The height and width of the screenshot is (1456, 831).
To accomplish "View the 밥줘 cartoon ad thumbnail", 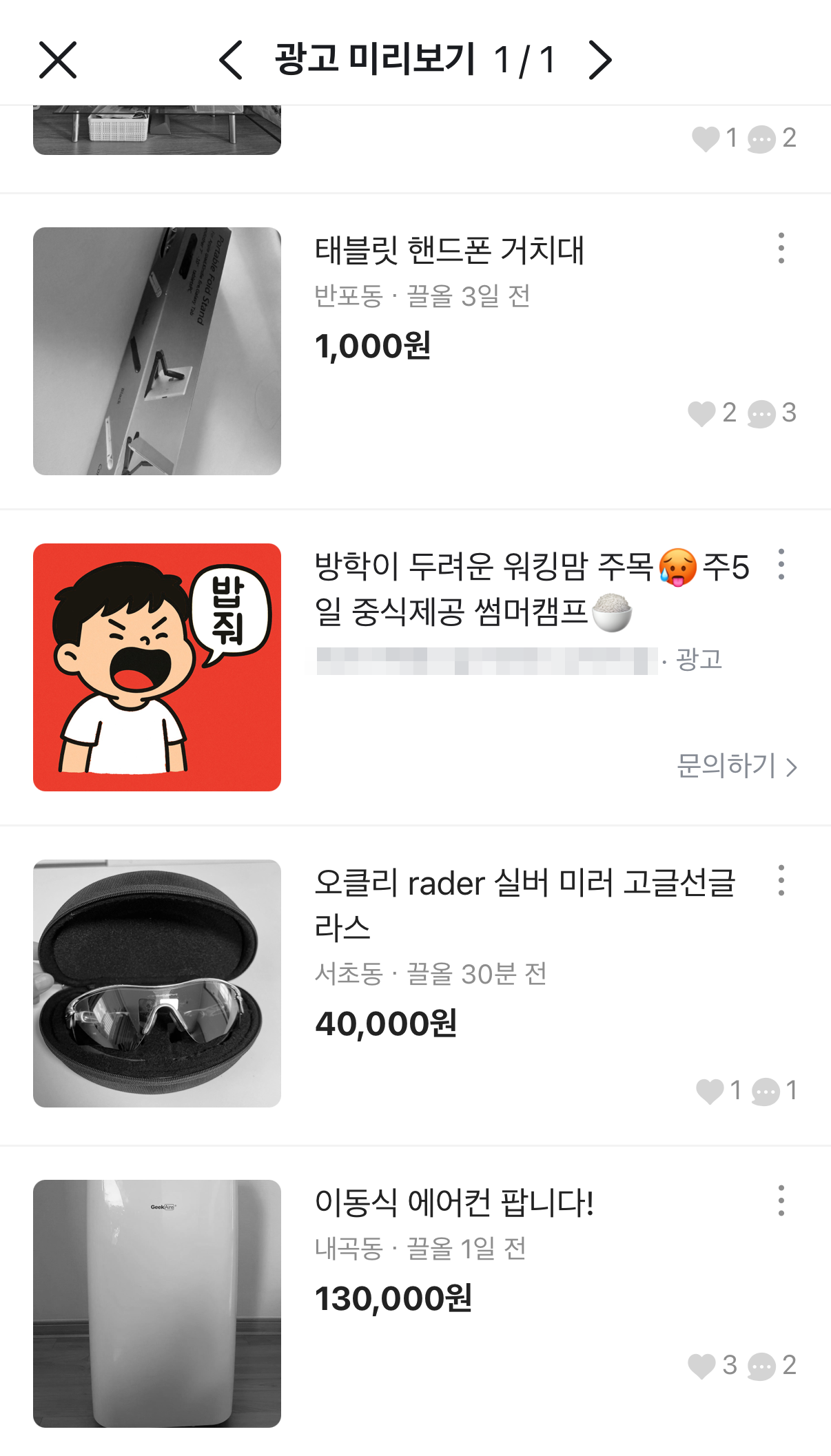I will tap(157, 667).
